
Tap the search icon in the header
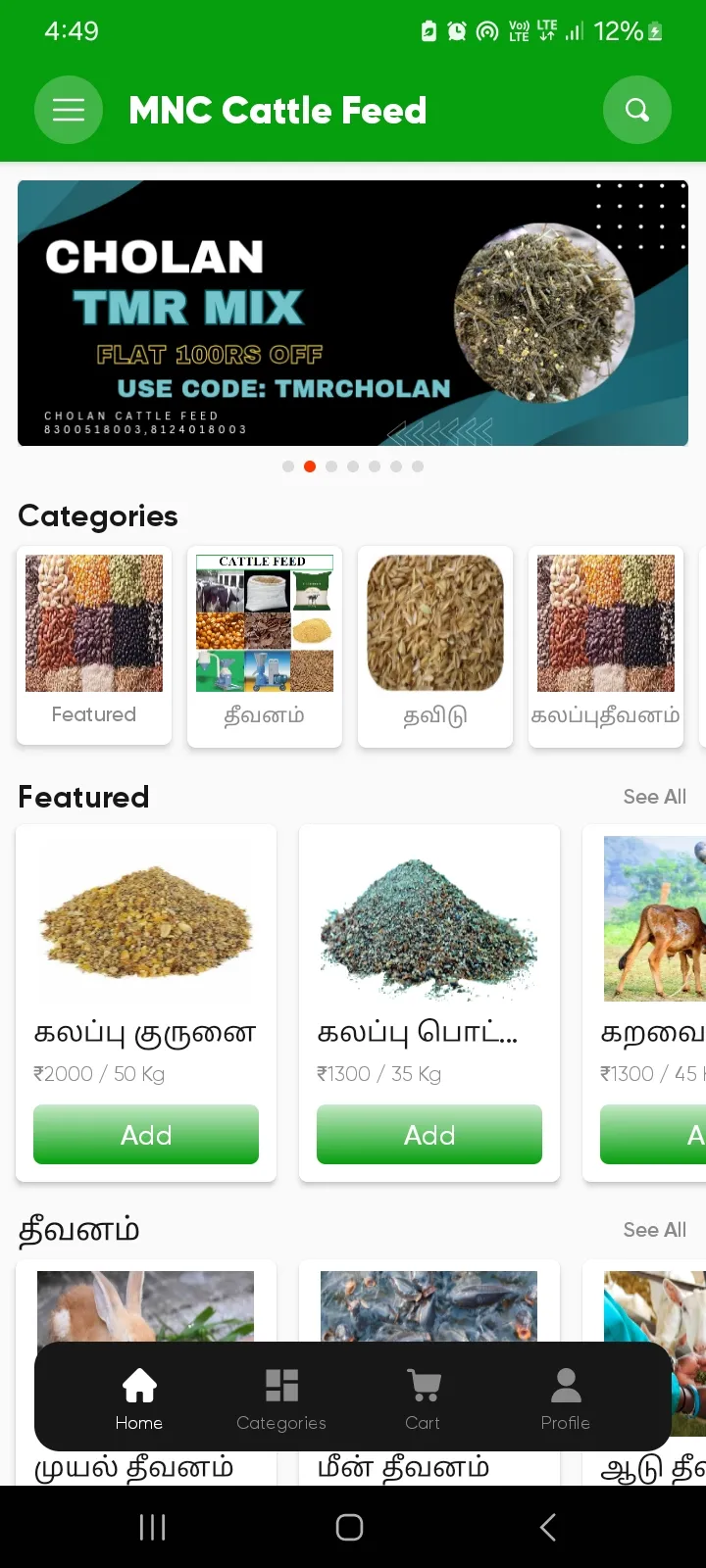pos(637,110)
